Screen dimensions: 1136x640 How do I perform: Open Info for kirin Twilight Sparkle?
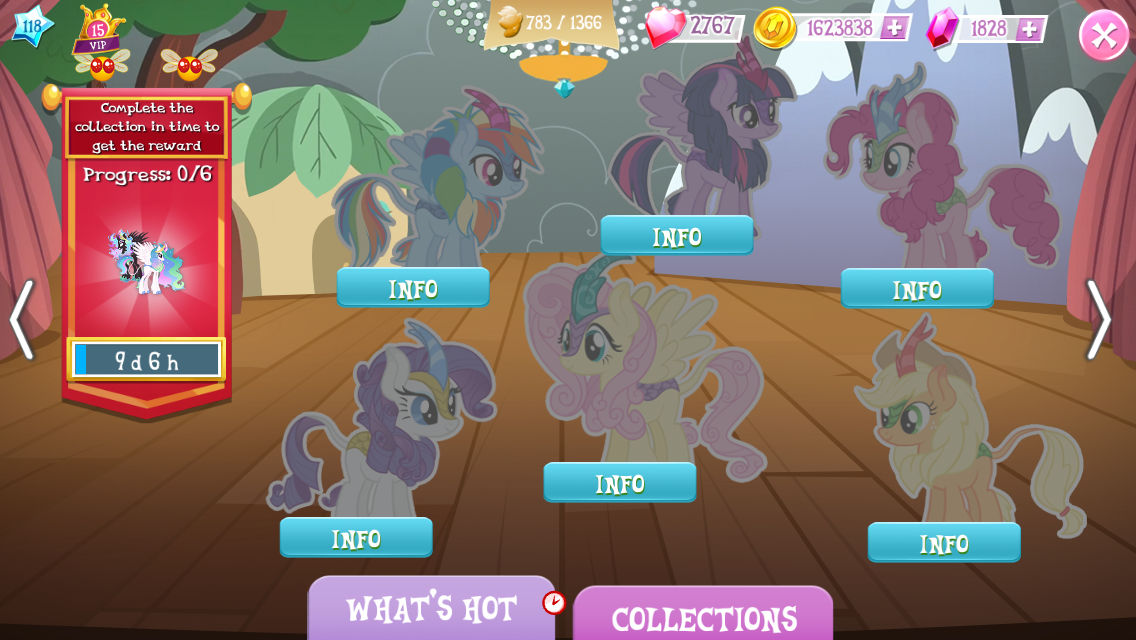pos(677,236)
